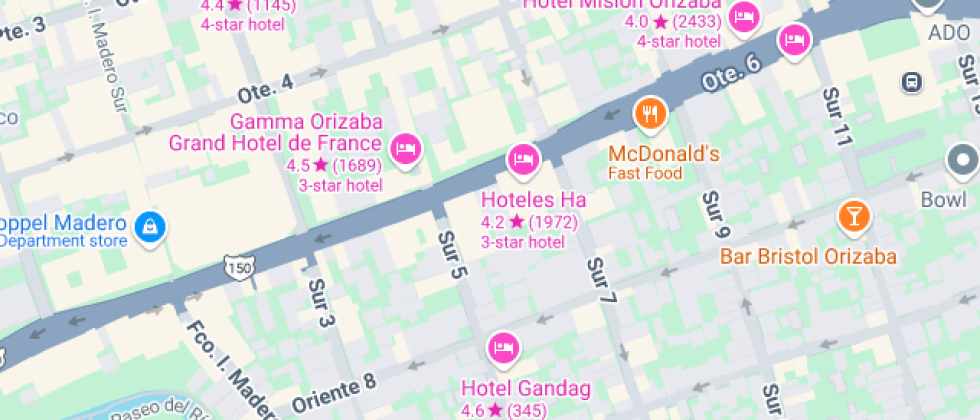
Task: Open the Gamma Orizaba Grand Hotel de France pin
Action: (405, 148)
